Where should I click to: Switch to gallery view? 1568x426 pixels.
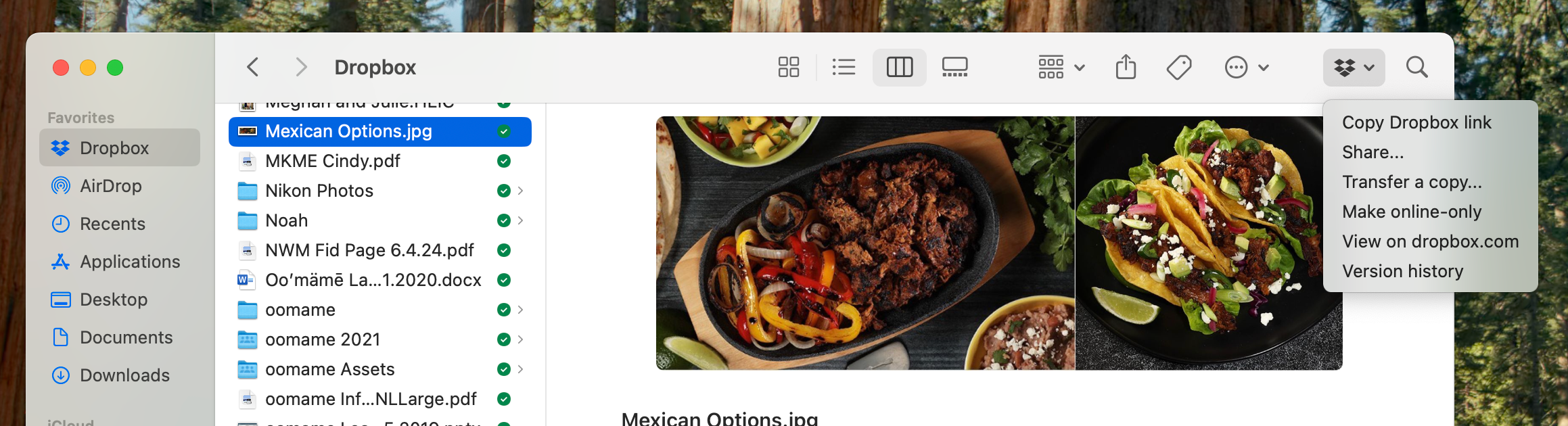pyautogui.click(x=954, y=67)
